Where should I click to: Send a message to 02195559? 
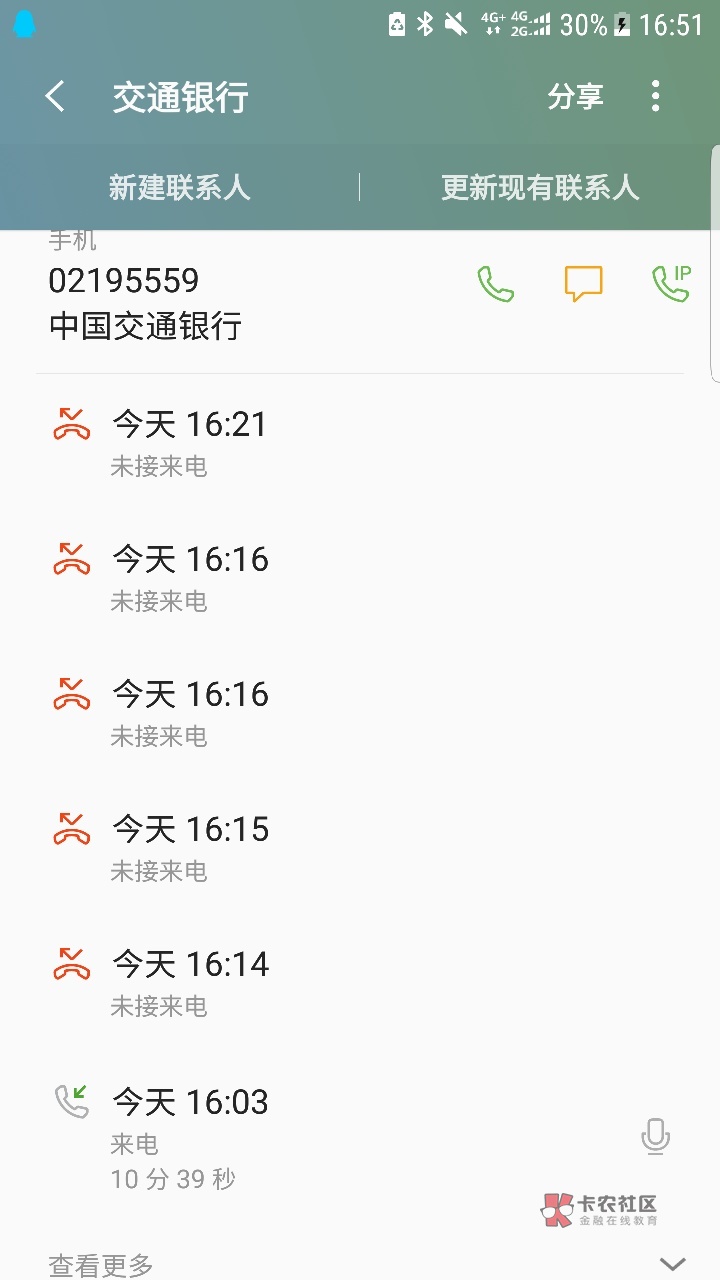click(583, 284)
